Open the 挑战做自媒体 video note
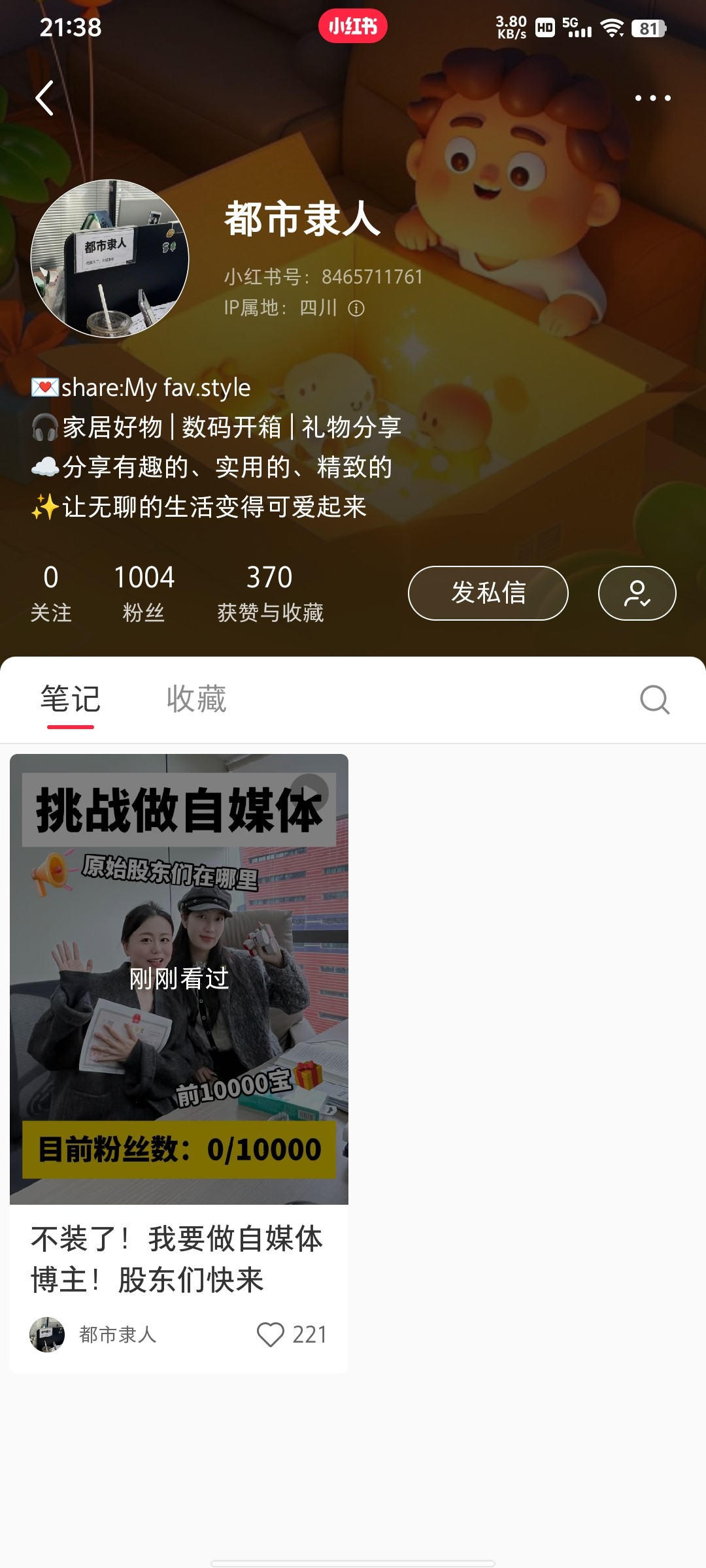This screenshot has width=706, height=1568. click(178, 978)
